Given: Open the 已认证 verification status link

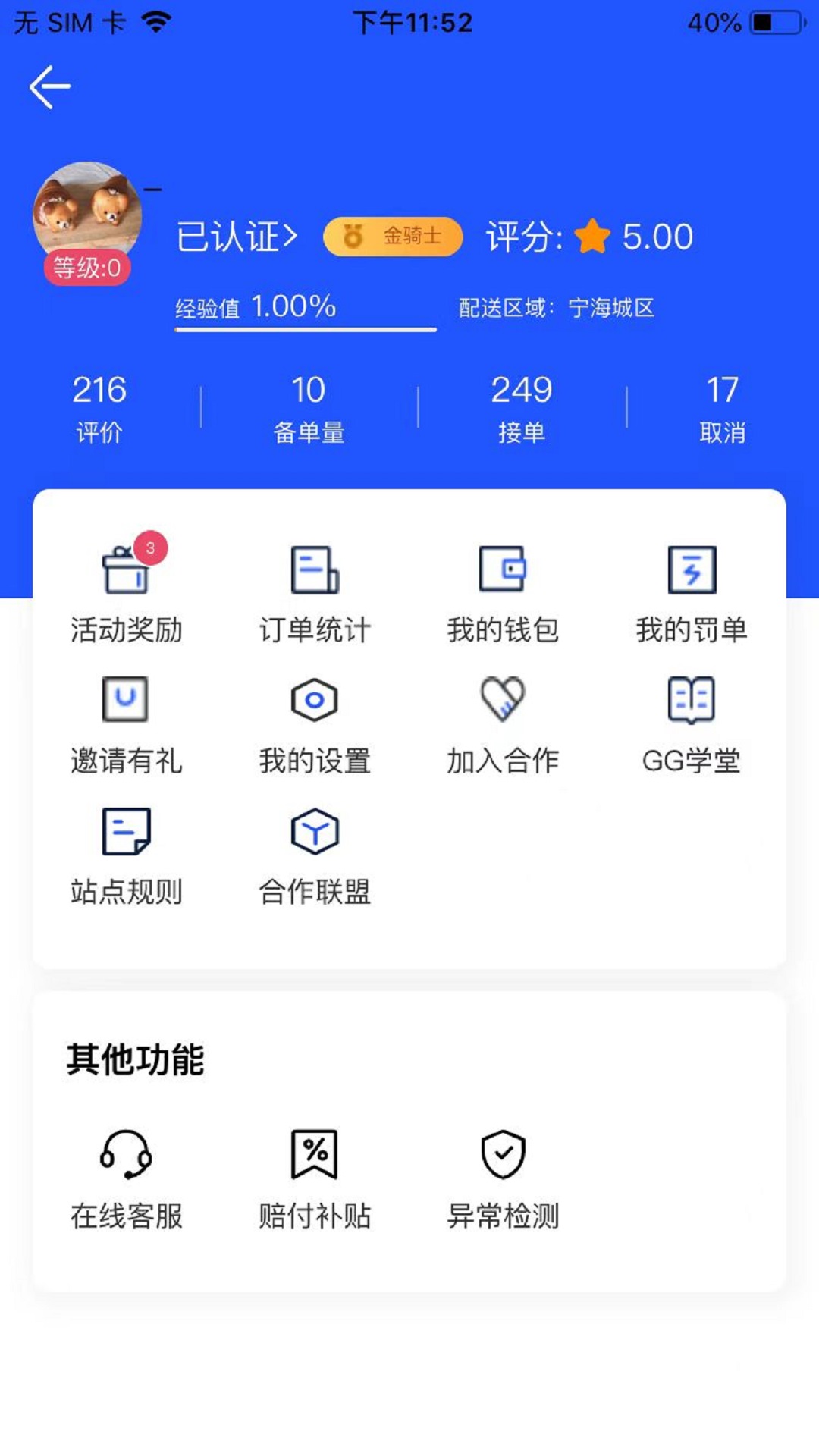Looking at the screenshot, I should (237, 237).
